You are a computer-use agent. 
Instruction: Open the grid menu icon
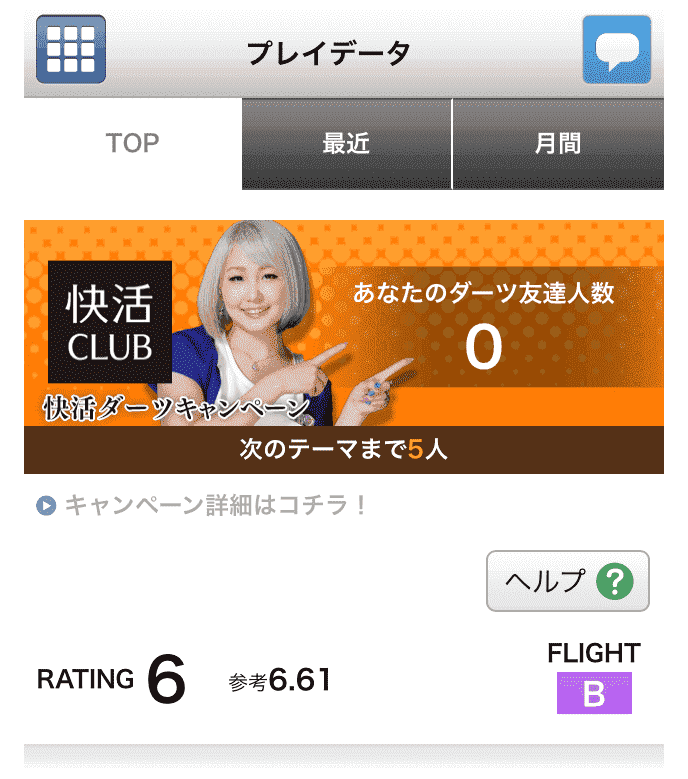point(71,49)
